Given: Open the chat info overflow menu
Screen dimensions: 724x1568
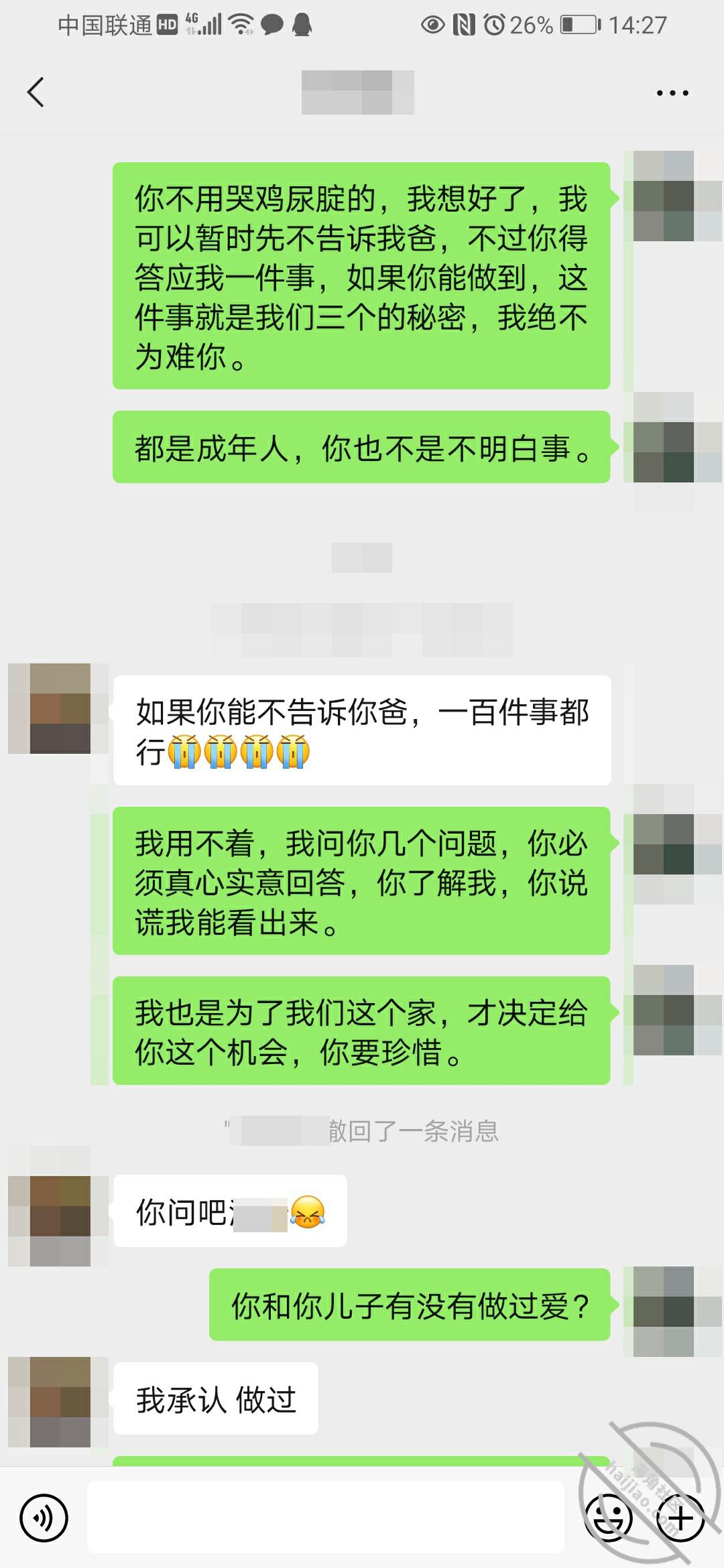Looking at the screenshot, I should pyautogui.click(x=672, y=93).
